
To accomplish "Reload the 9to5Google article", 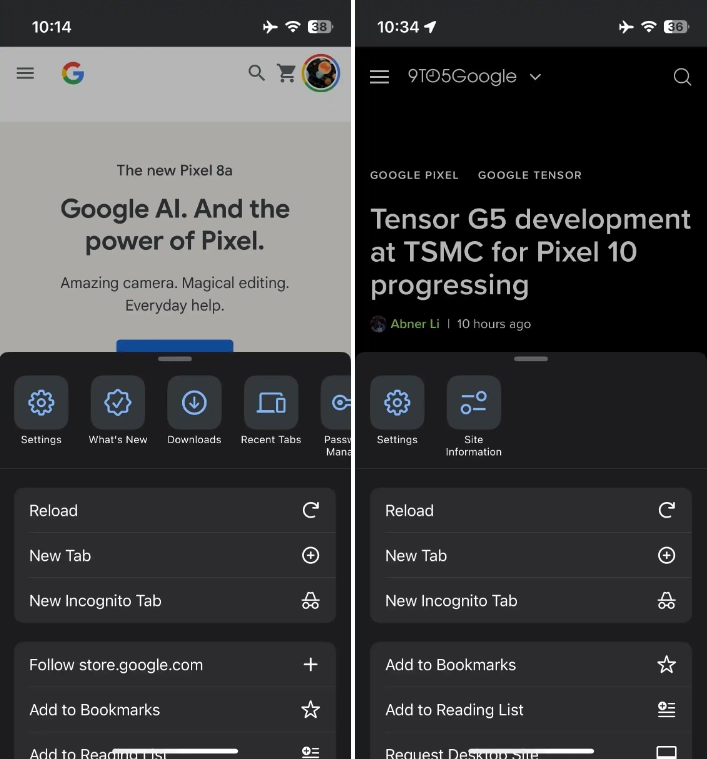I will tap(530, 511).
